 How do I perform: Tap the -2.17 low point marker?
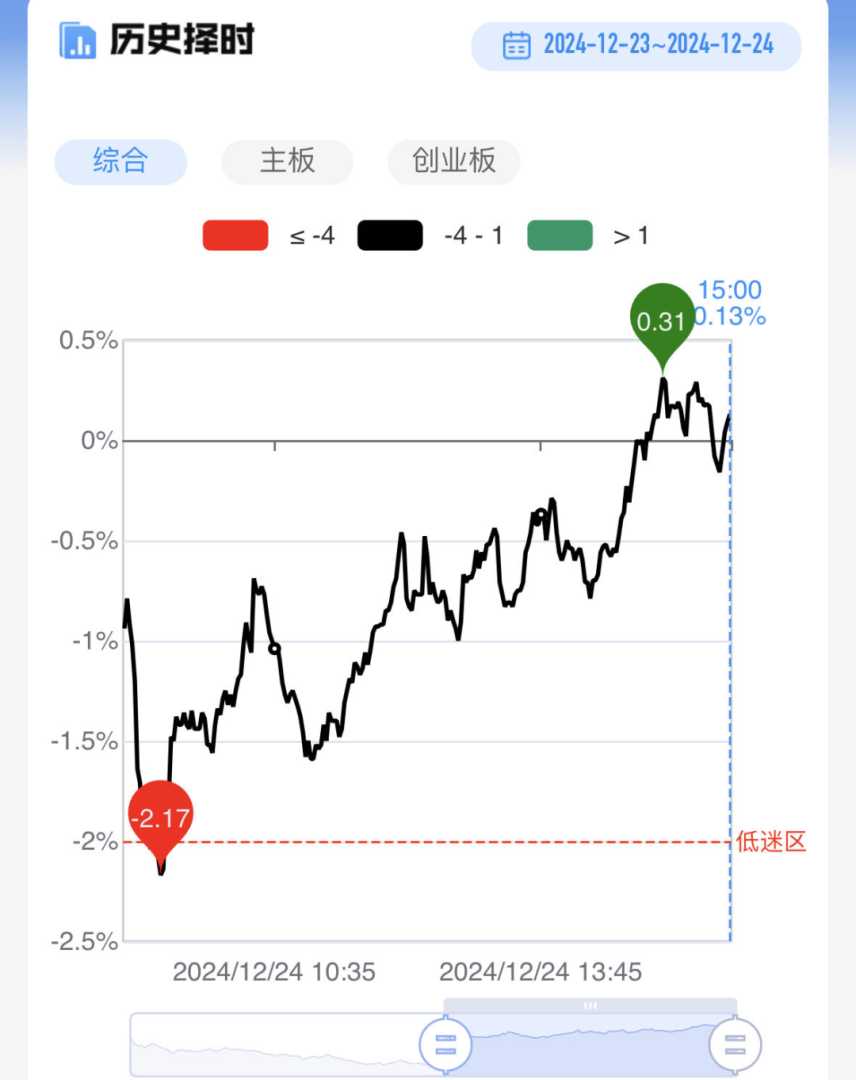pyautogui.click(x=160, y=820)
